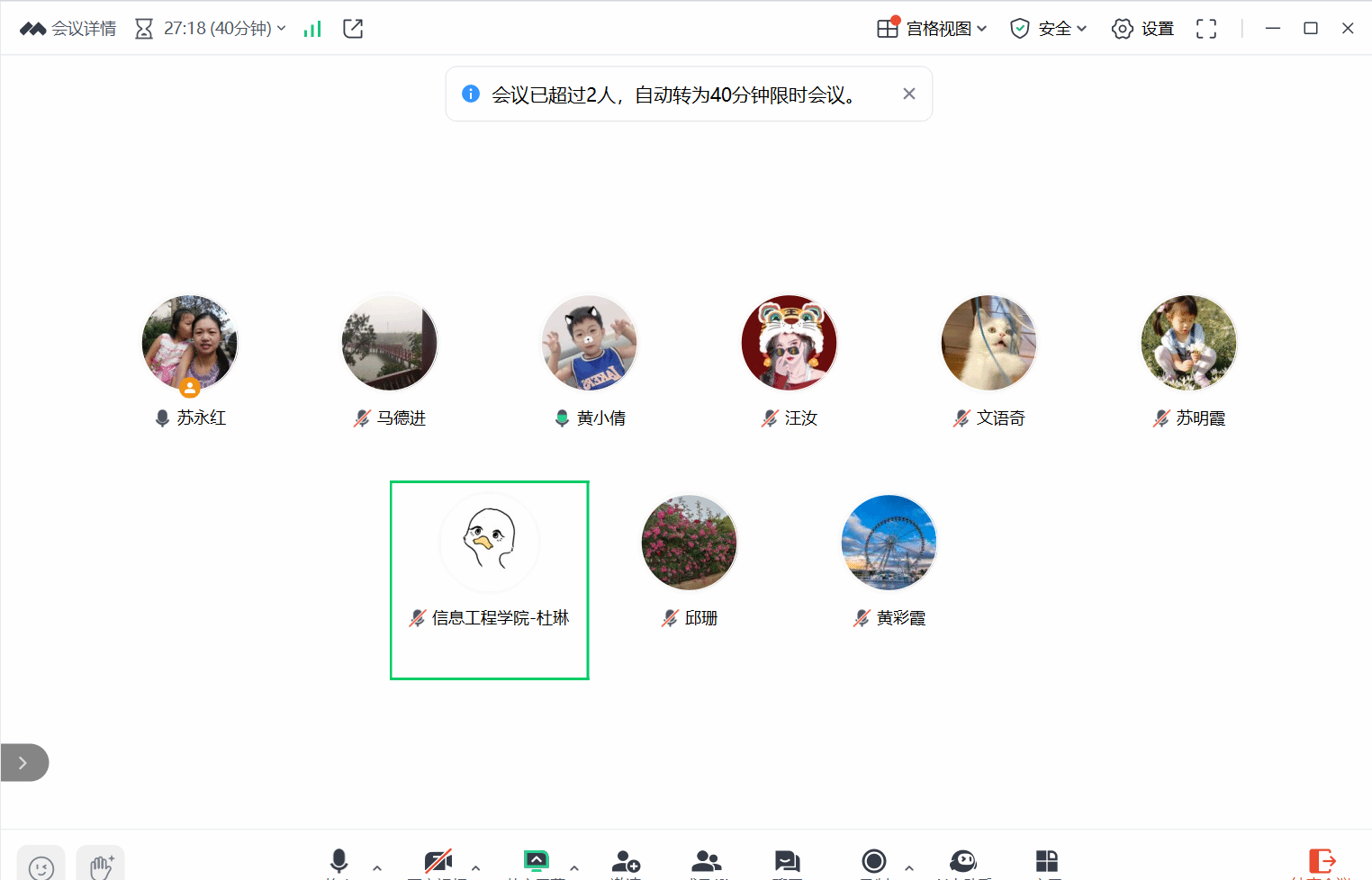The height and width of the screenshot is (880, 1372).
Task: Open the 宫格视图 layout dropdown
Action: tap(933, 29)
